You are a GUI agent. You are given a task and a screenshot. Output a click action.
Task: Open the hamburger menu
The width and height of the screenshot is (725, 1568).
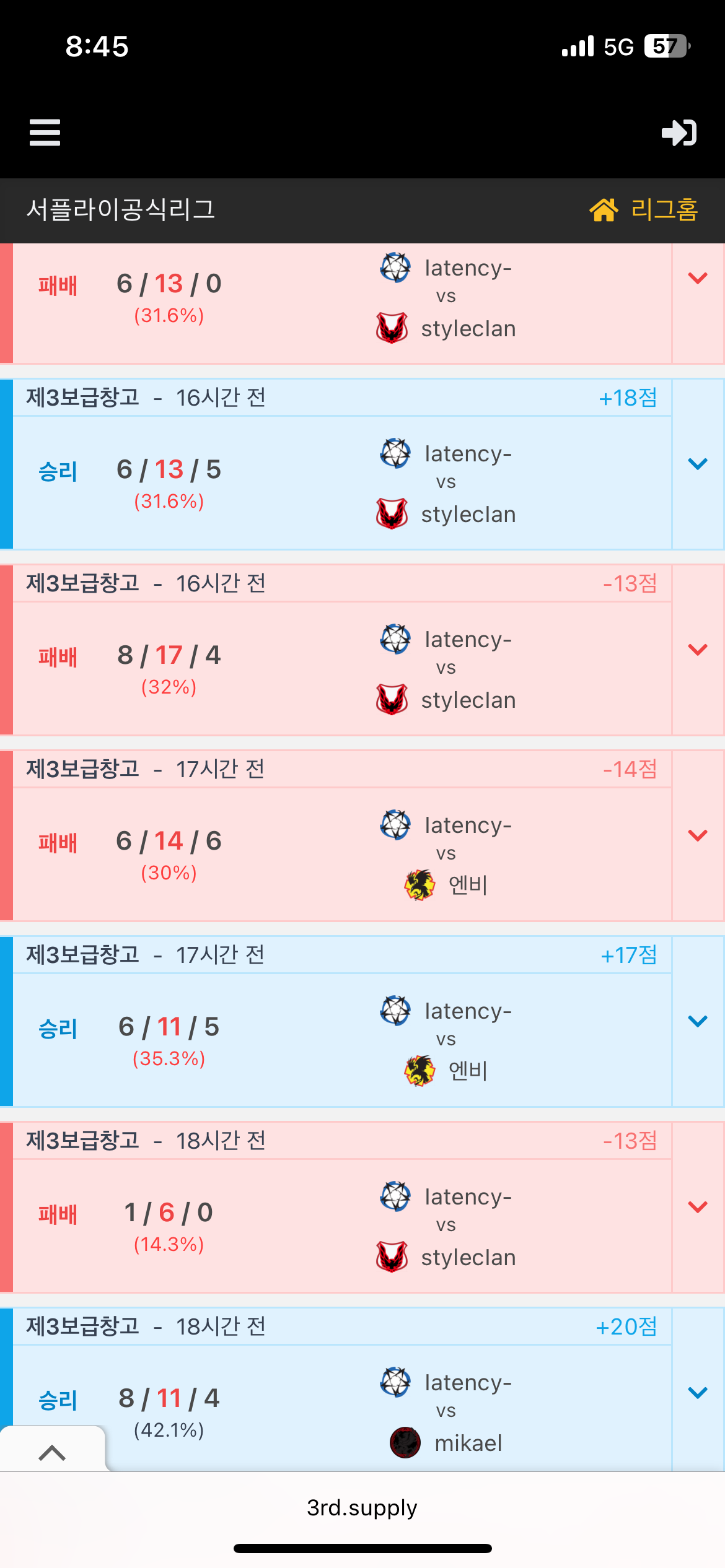click(x=45, y=133)
